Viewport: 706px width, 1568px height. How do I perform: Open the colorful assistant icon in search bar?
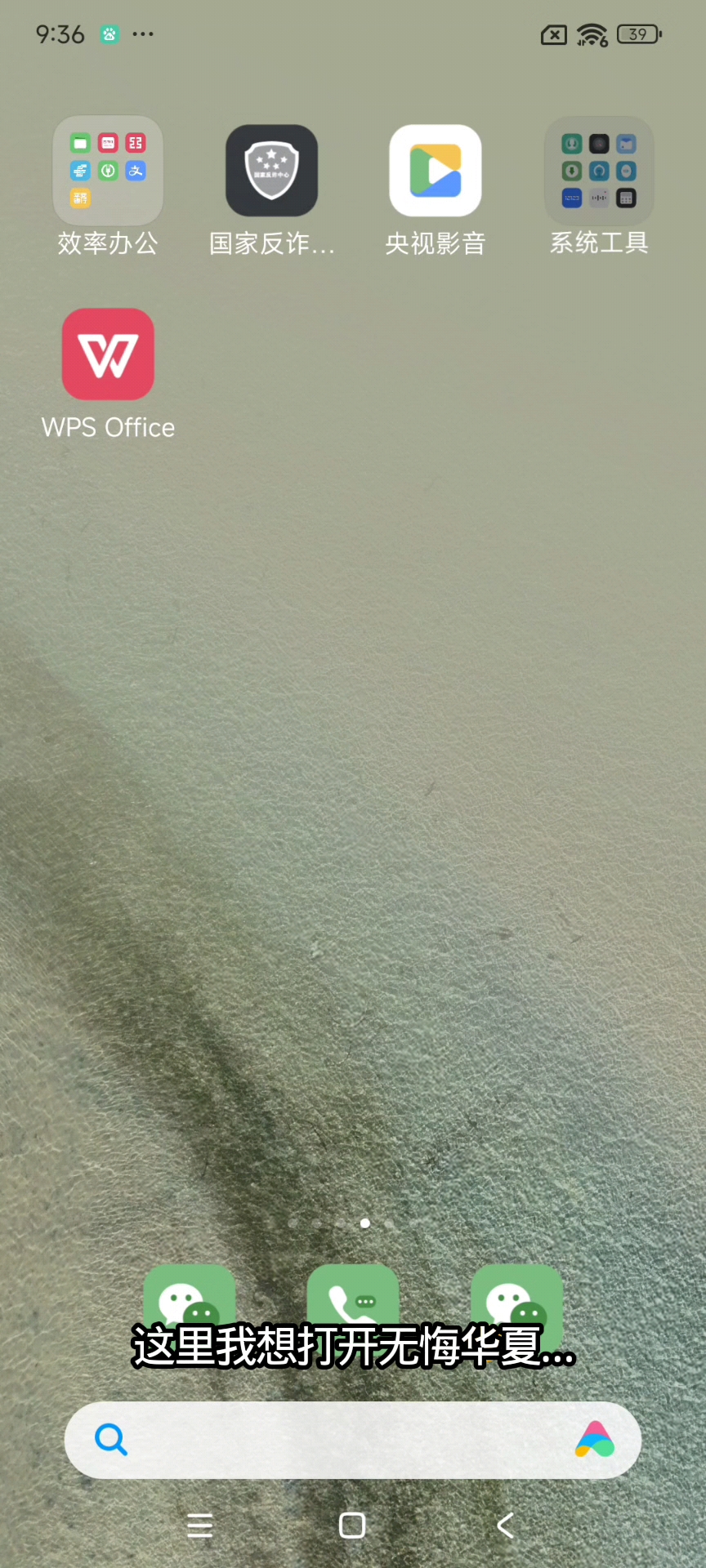595,1440
